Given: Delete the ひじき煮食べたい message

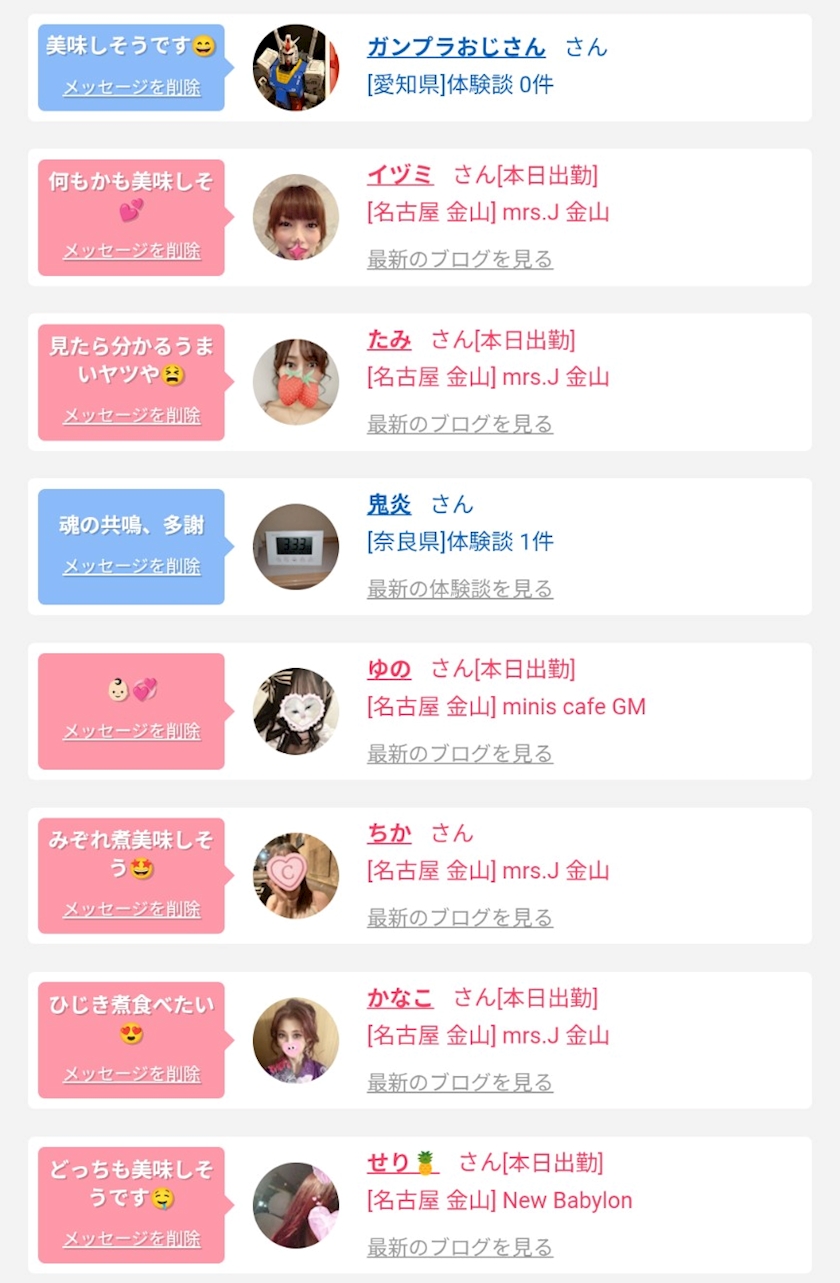Looking at the screenshot, I should [132, 1075].
